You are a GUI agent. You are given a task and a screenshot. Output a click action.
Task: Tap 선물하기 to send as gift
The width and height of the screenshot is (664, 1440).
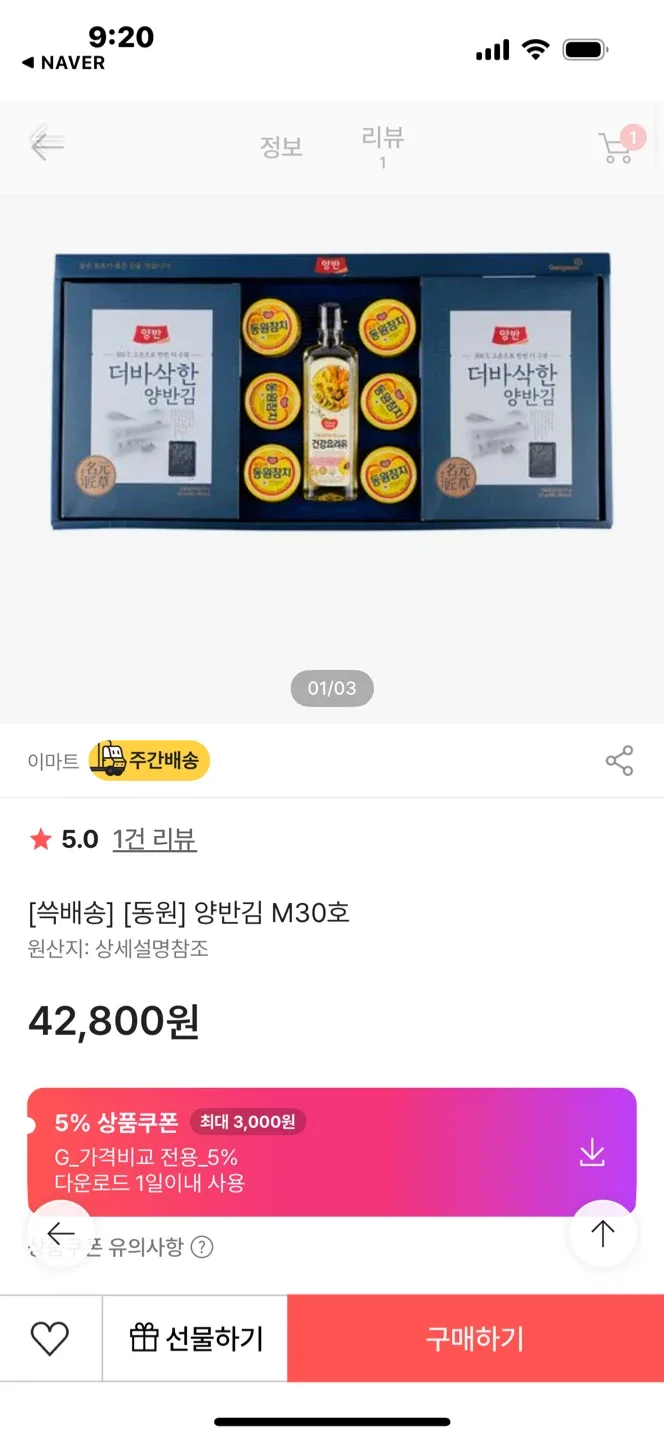pos(196,1338)
